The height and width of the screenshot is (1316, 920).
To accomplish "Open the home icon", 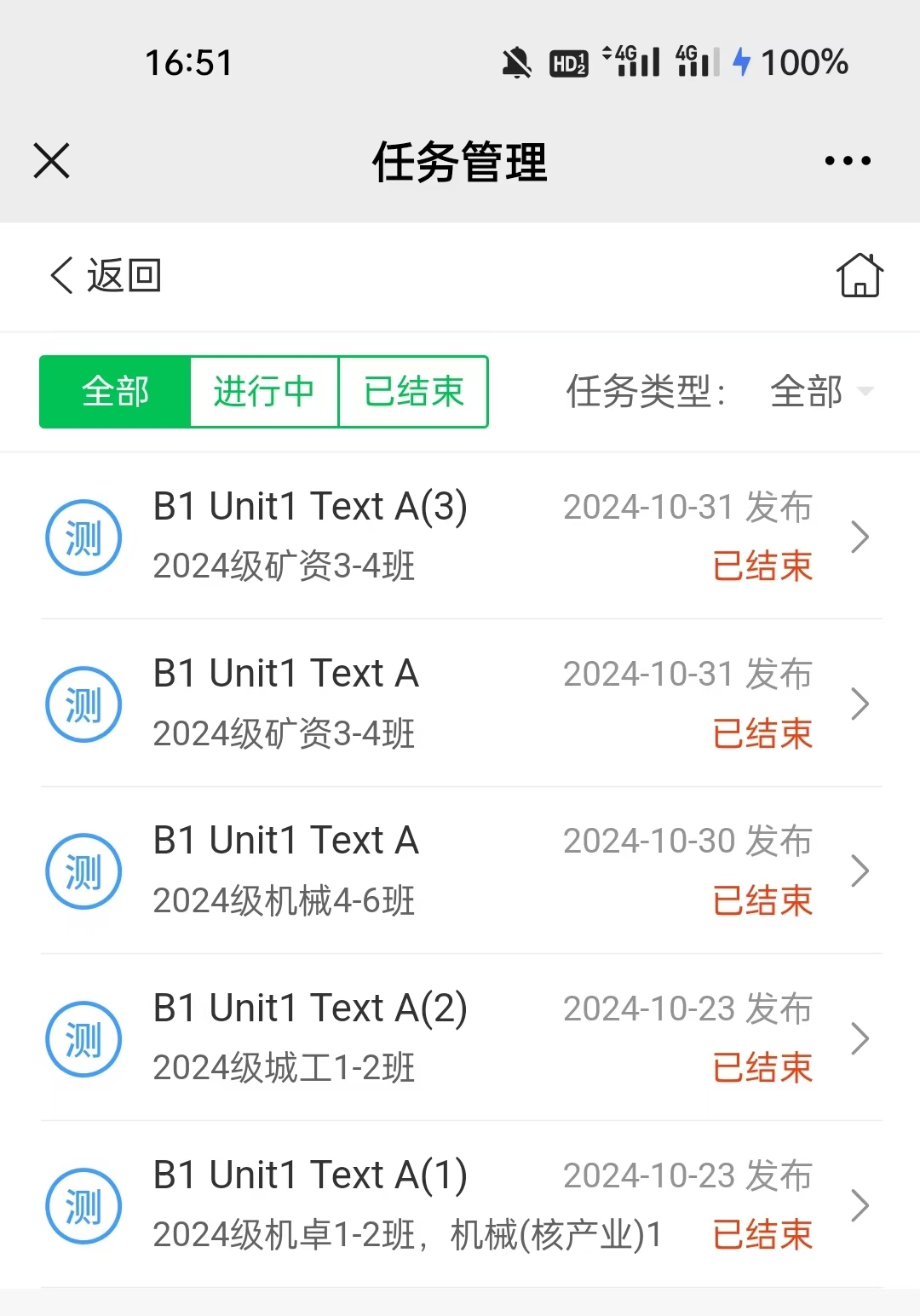I will (x=860, y=276).
